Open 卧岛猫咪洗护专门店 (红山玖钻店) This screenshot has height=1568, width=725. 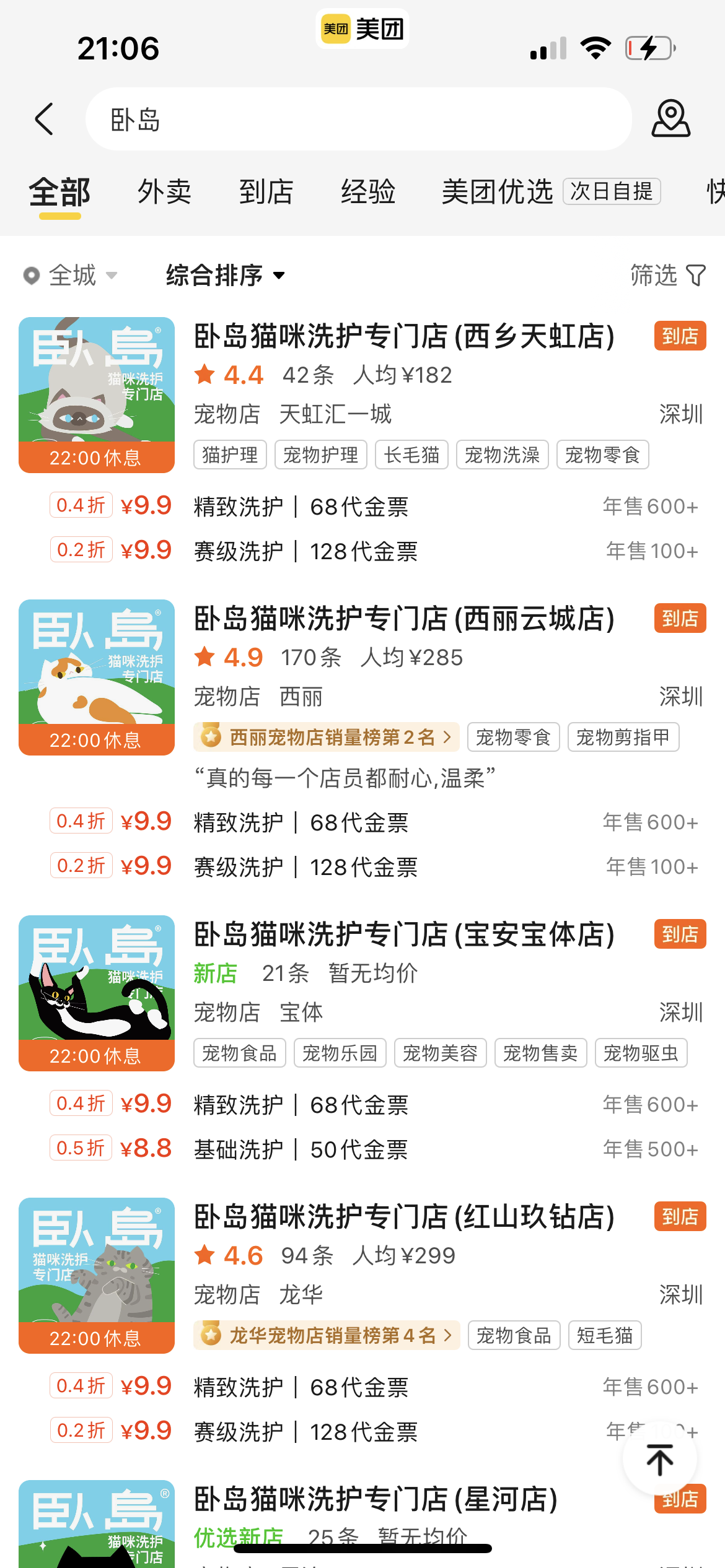pos(404,1217)
